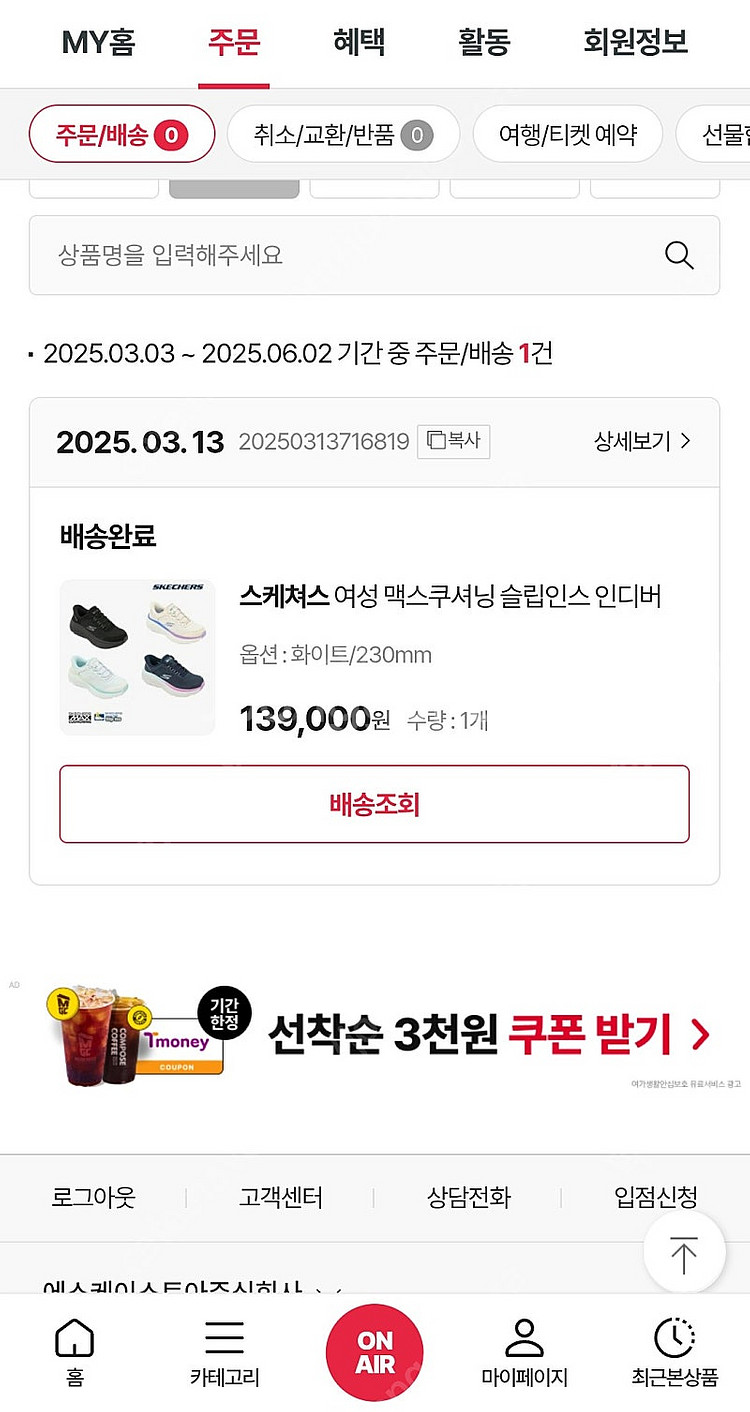750x1412 pixels.
Task: Select the 여행/티켓 예약 filter
Action: pos(567,133)
